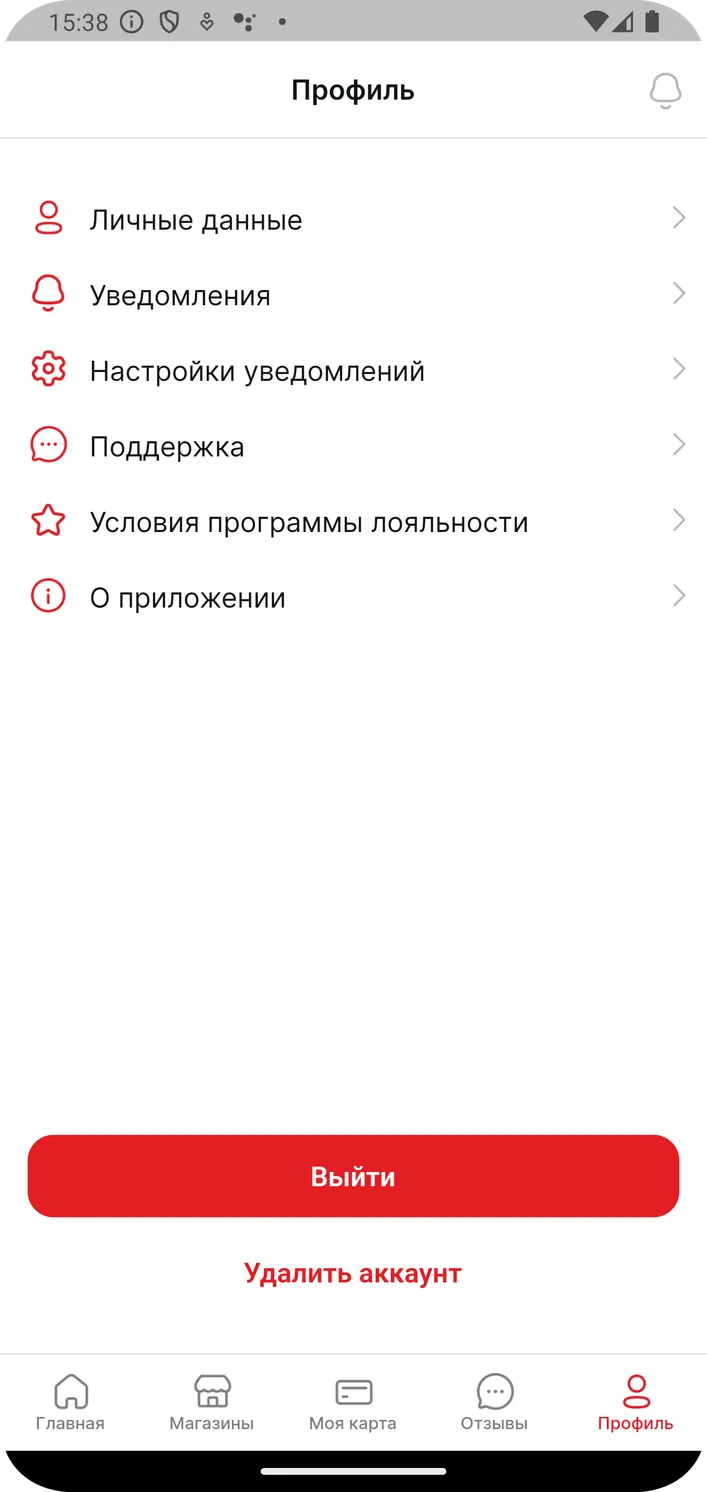Tap the red Выйти button
The width and height of the screenshot is (707, 1492).
(353, 1176)
